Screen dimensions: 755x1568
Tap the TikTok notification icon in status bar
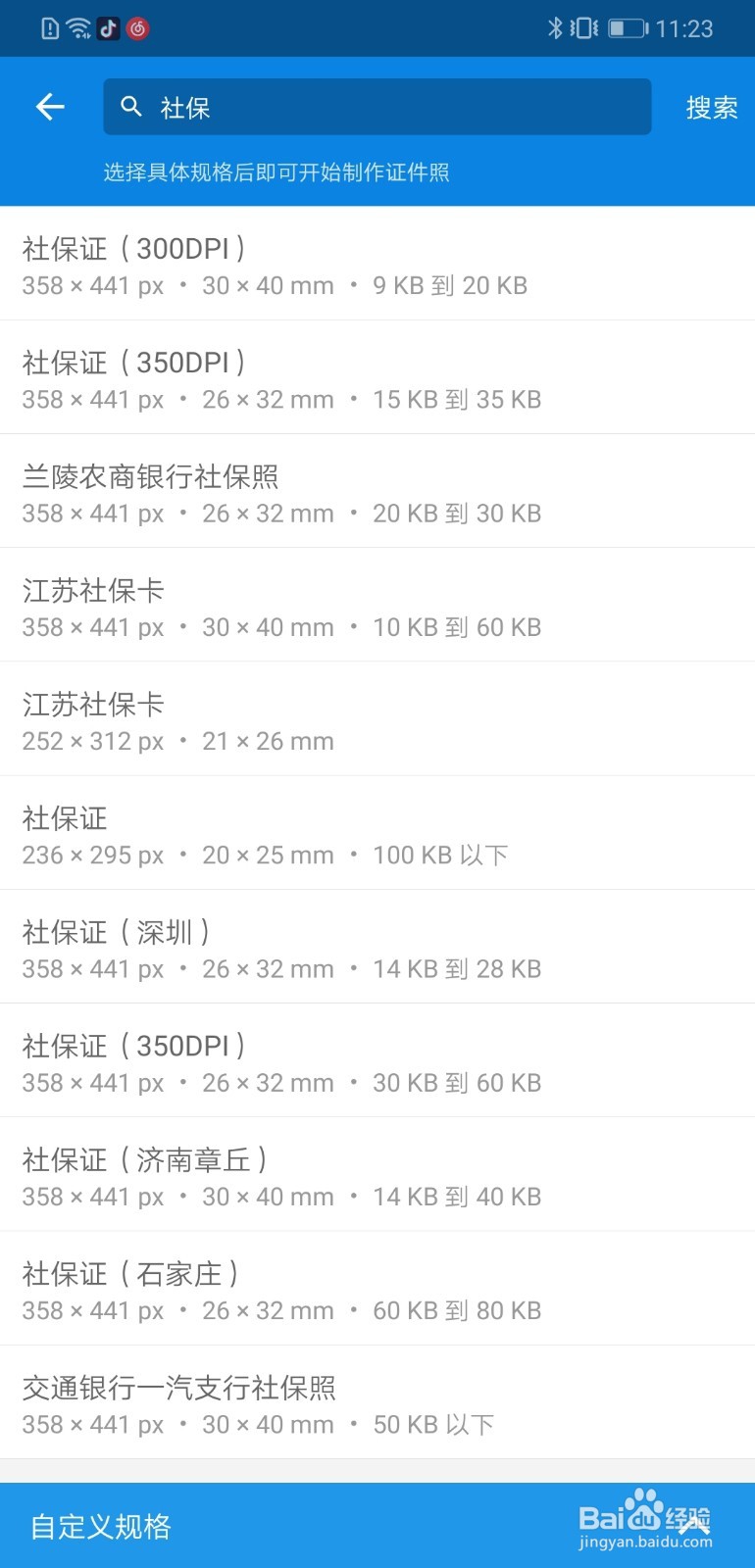point(109,27)
